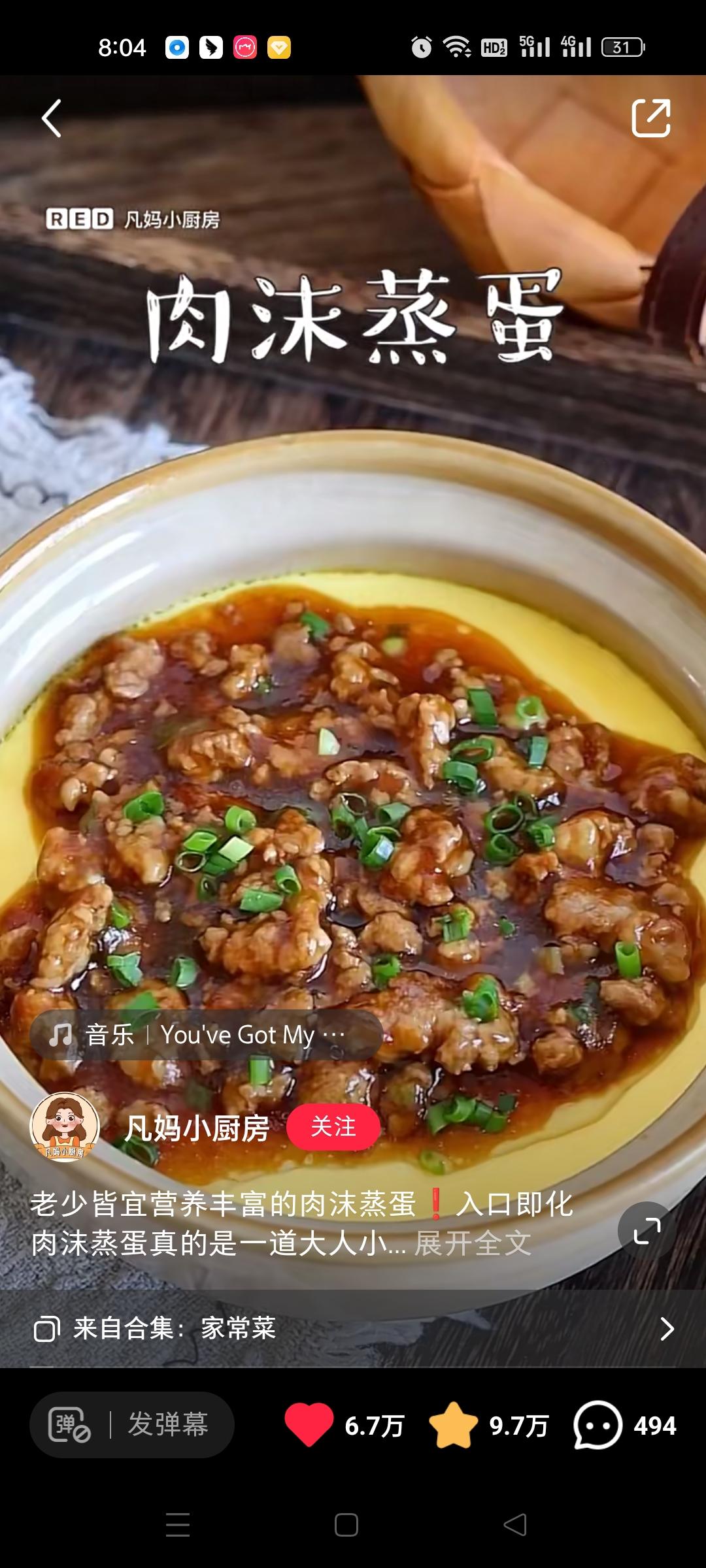Open recent apps from navigation bar

tap(178, 1525)
